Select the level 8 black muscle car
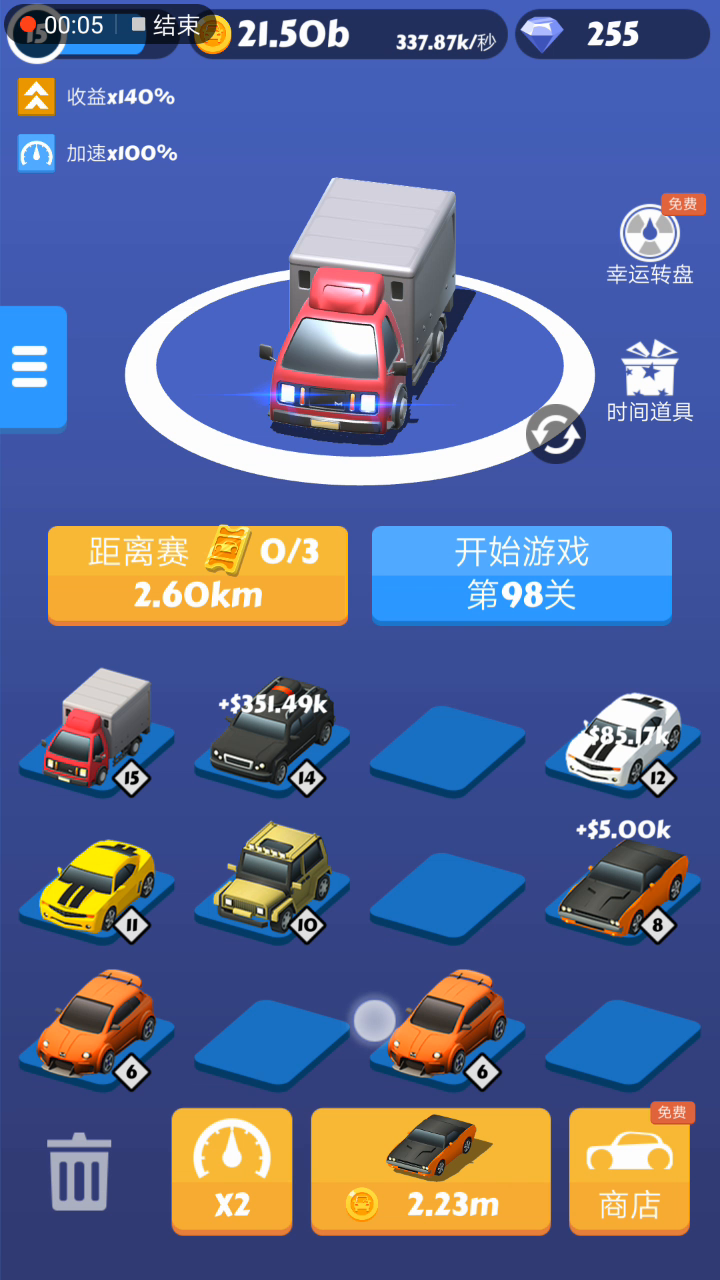The image size is (720, 1280). [x=624, y=885]
